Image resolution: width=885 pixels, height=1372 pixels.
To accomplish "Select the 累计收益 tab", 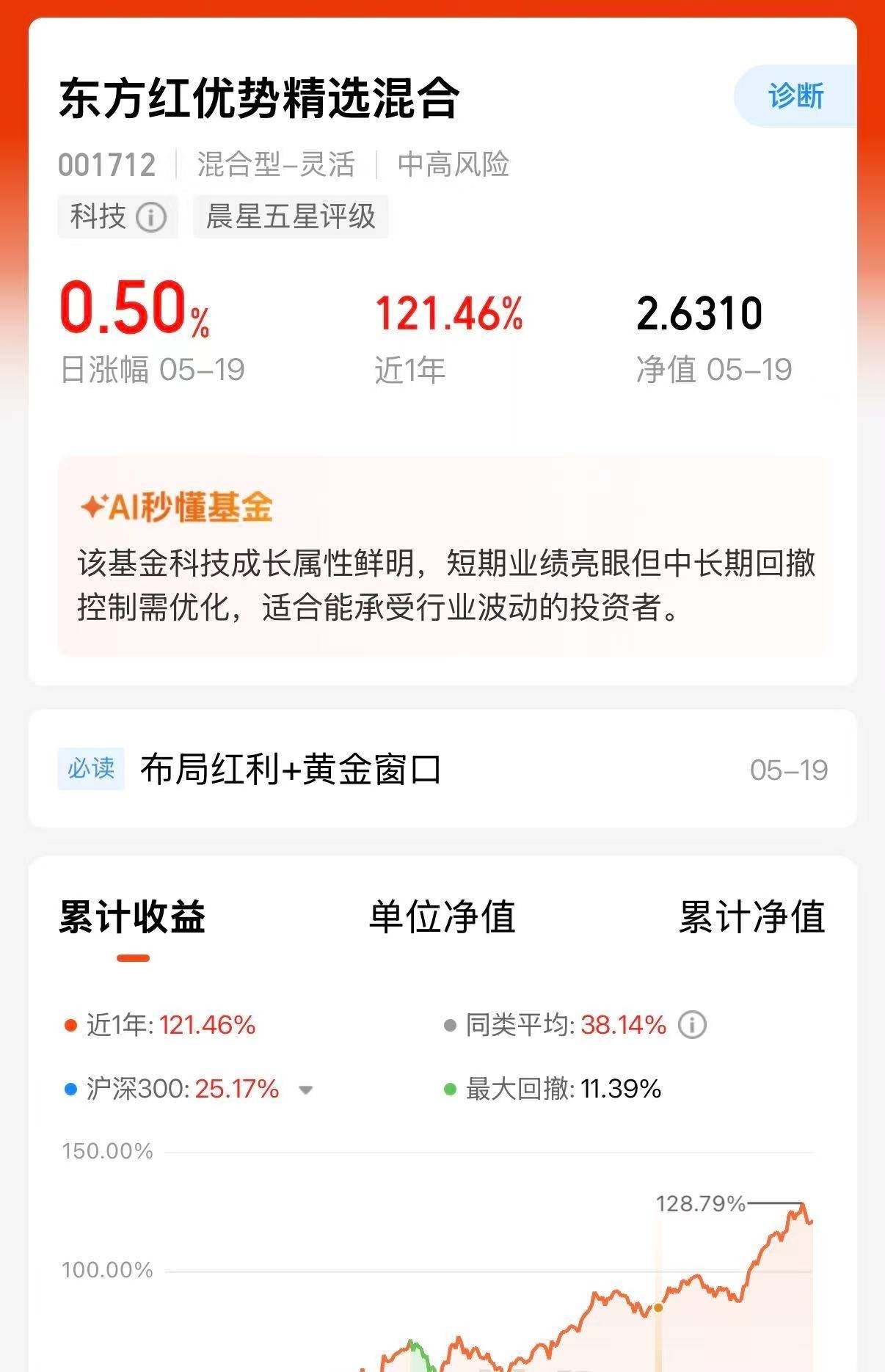I will [x=132, y=917].
